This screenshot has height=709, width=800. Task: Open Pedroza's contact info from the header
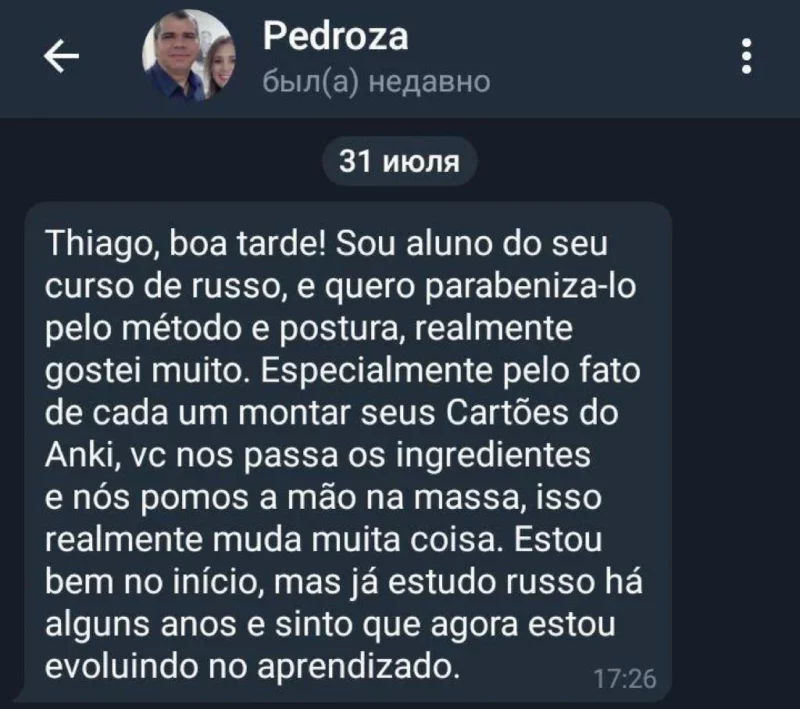[335, 38]
